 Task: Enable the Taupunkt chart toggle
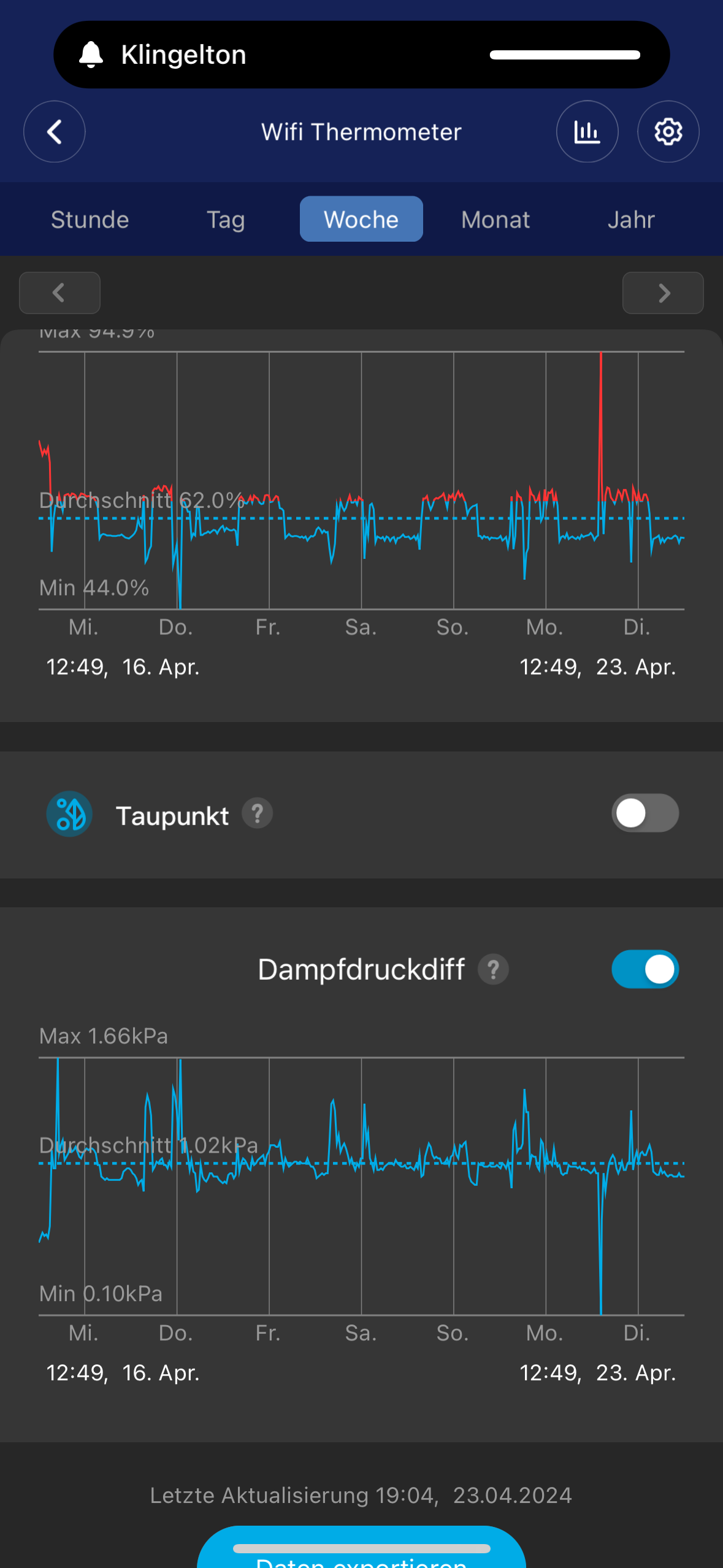645,813
